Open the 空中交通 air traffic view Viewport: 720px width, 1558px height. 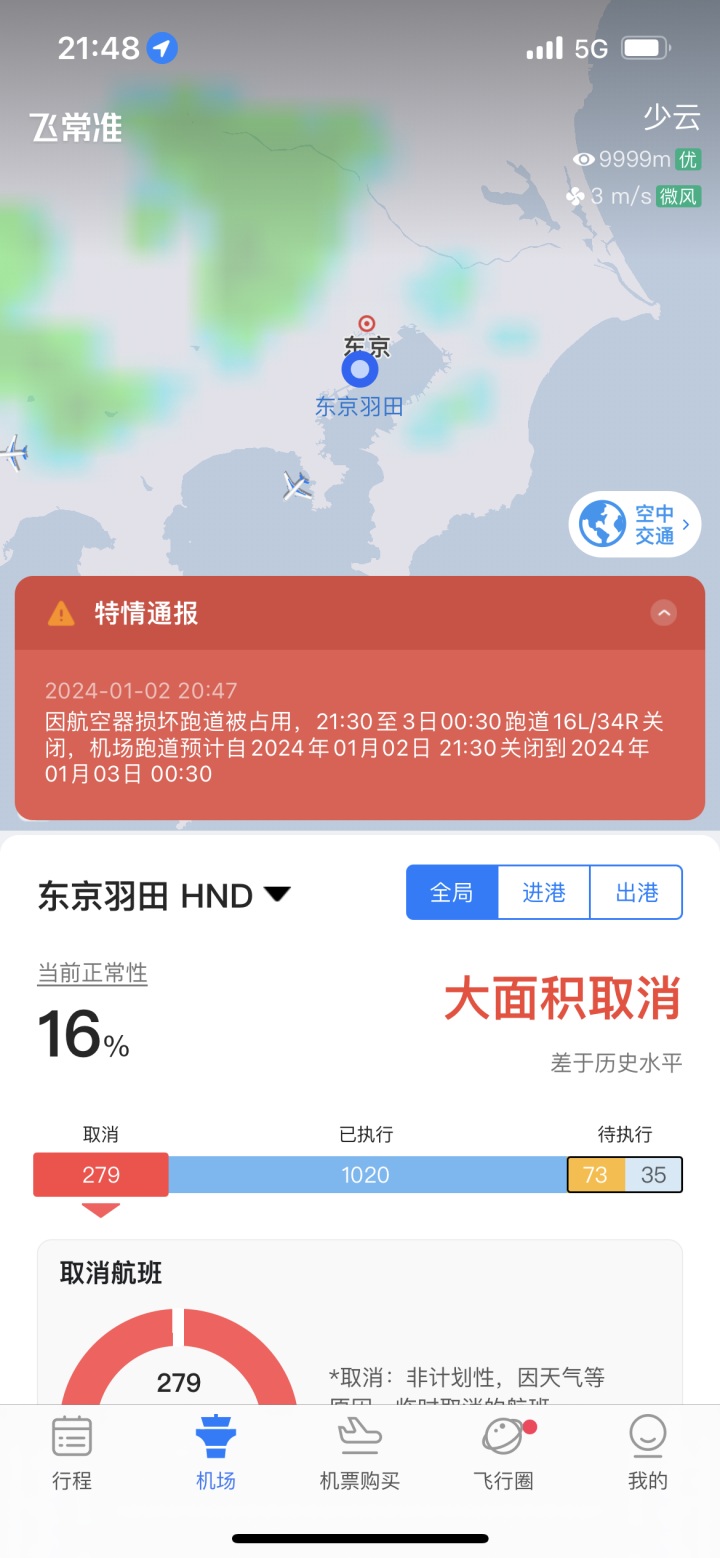tap(635, 524)
